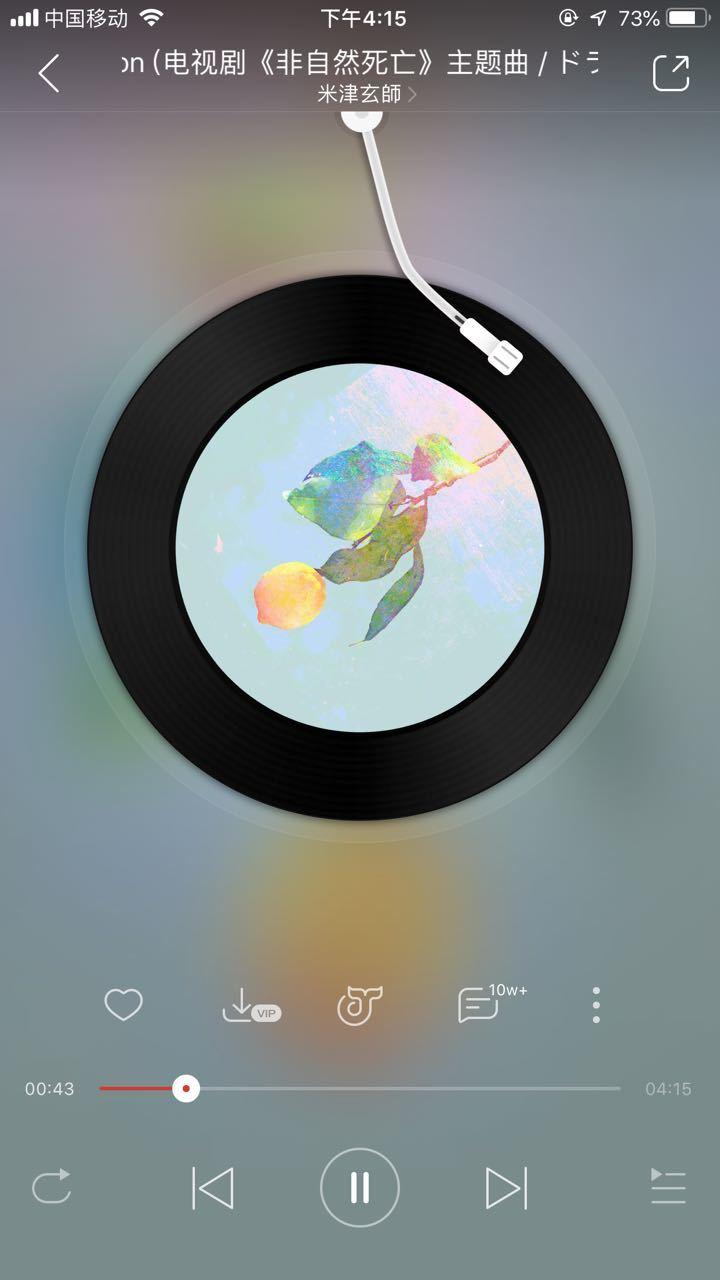Open artist page 米津玄師

(x=360, y=95)
